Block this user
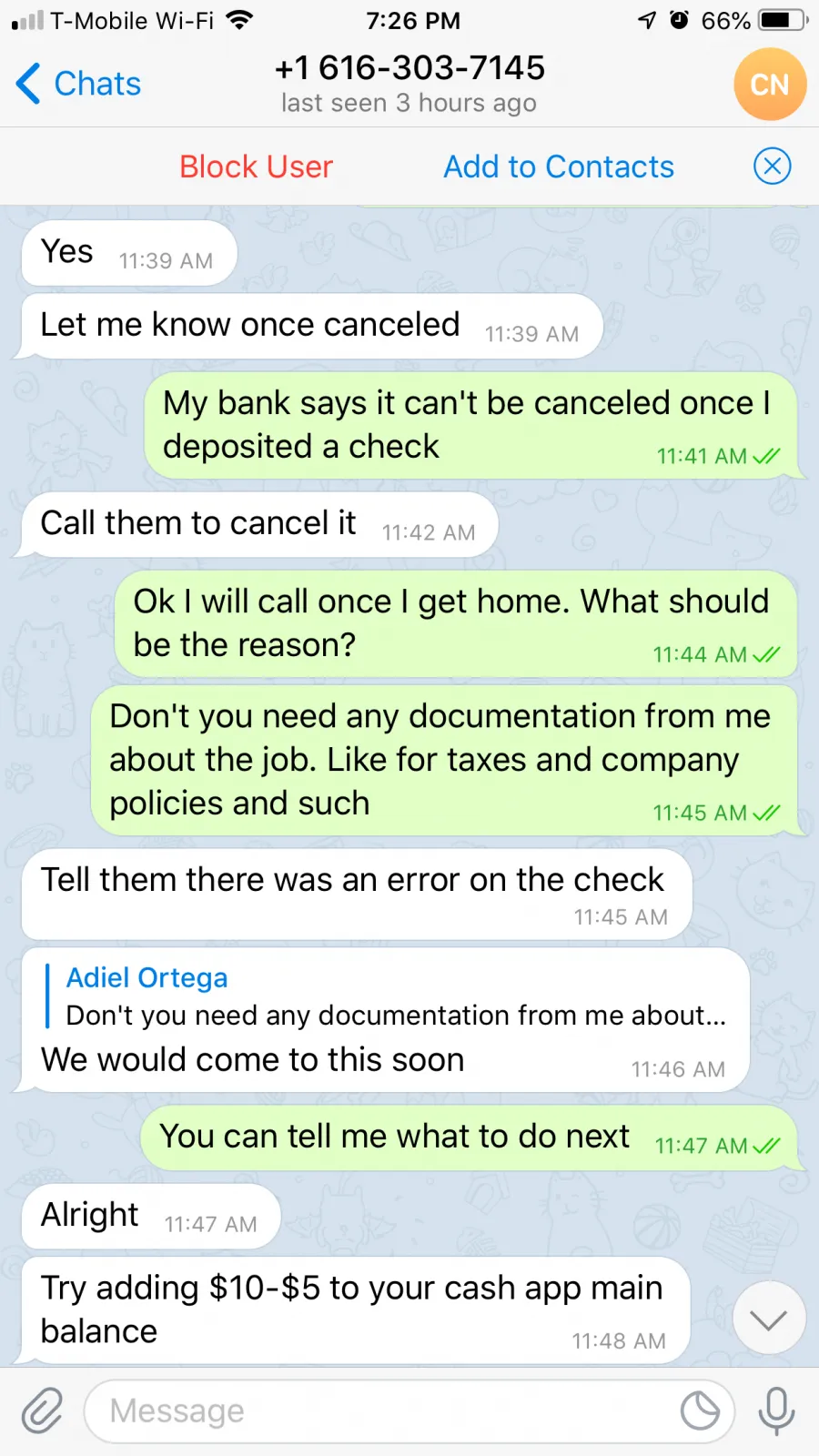Screen dimensions: 819x1456 (x=256, y=167)
